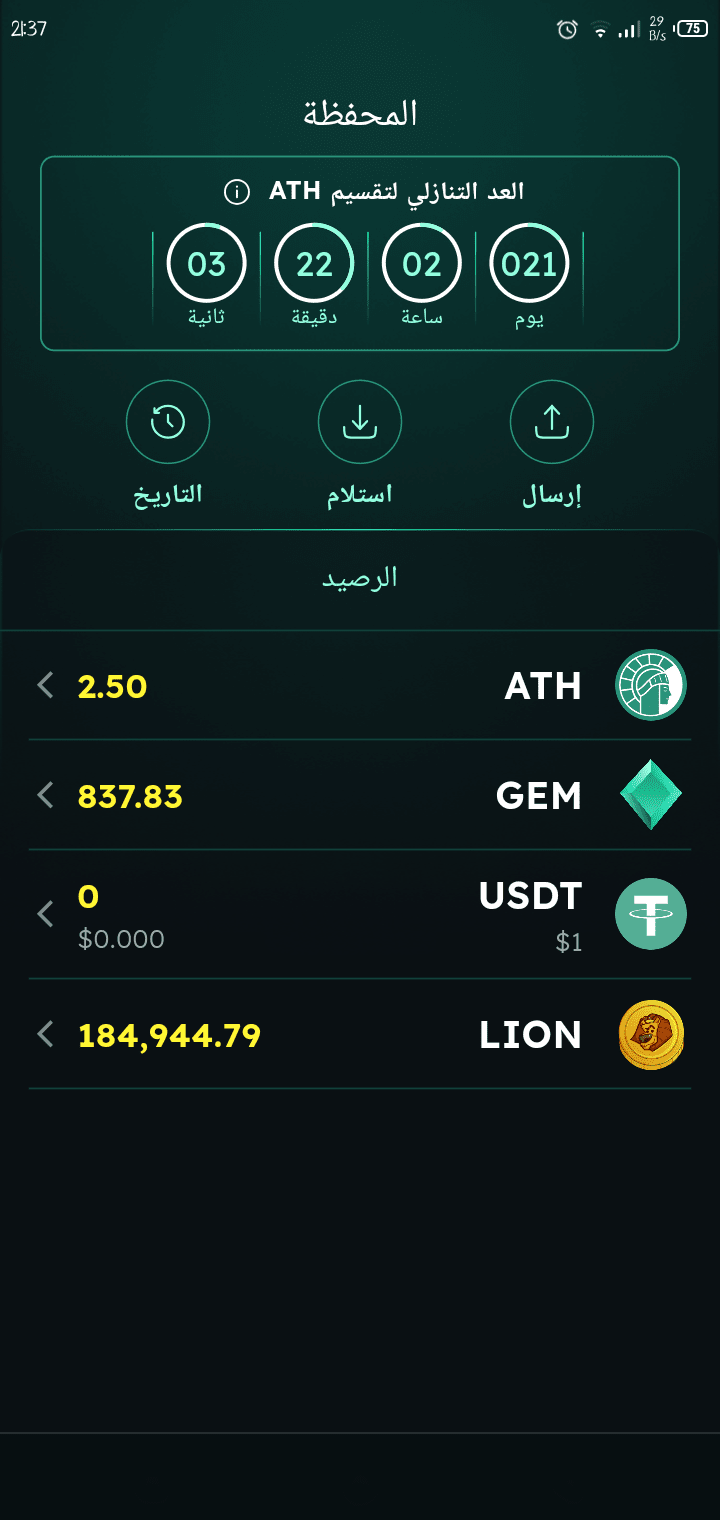Open the send (إرسال) action
The height and width of the screenshot is (1520, 720).
[x=551, y=423]
